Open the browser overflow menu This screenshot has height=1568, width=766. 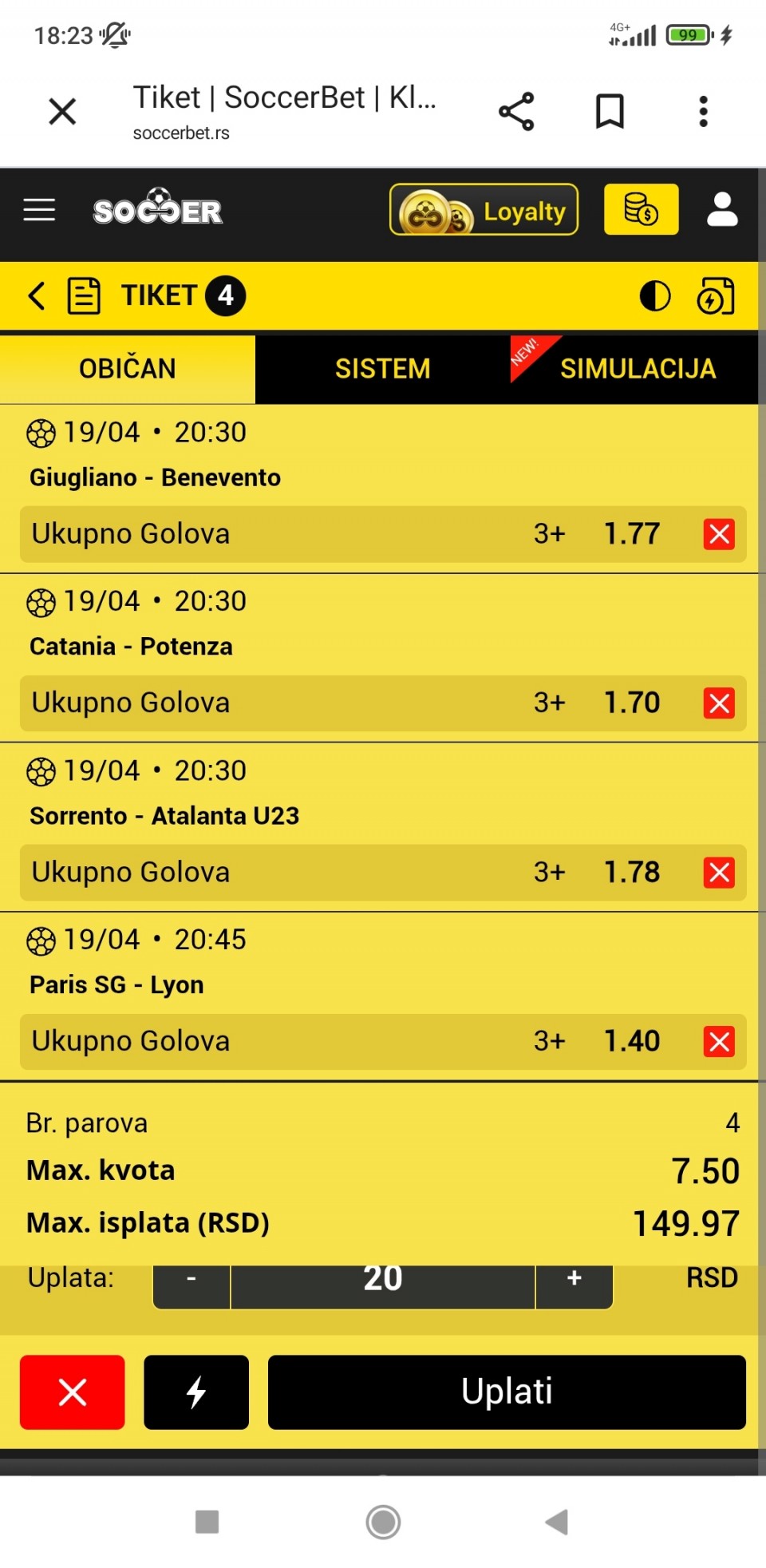point(703,112)
